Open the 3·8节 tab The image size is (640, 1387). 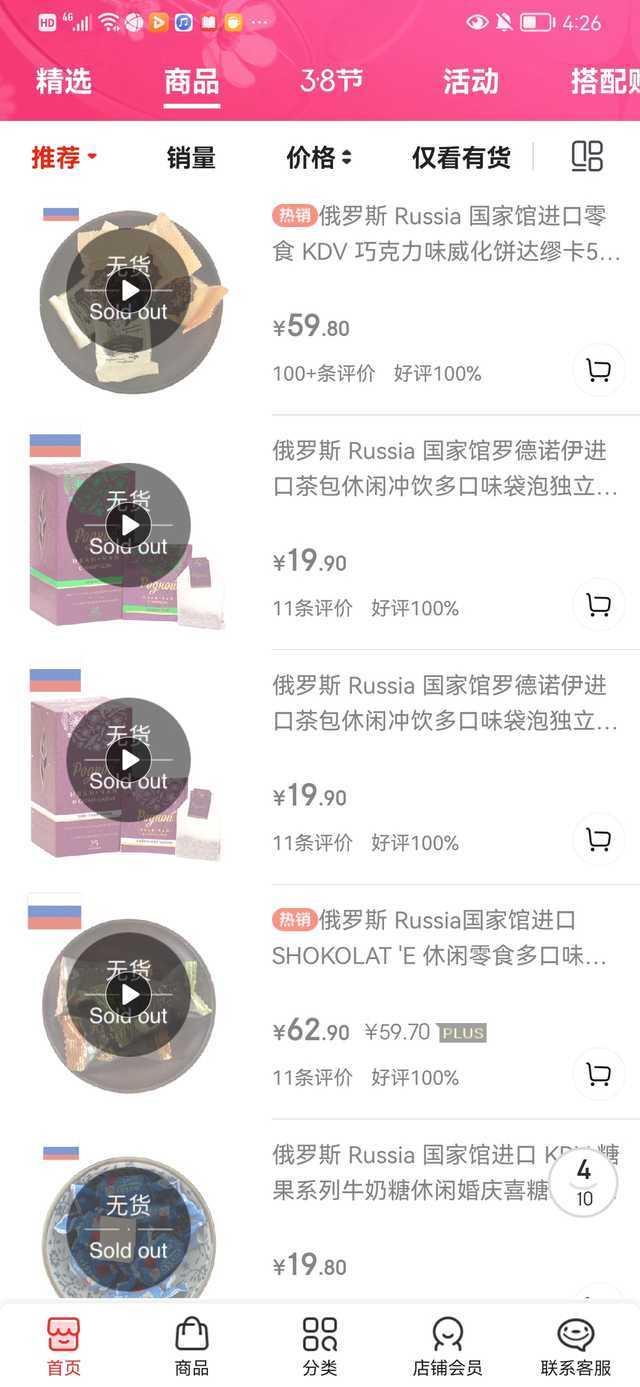point(331,81)
